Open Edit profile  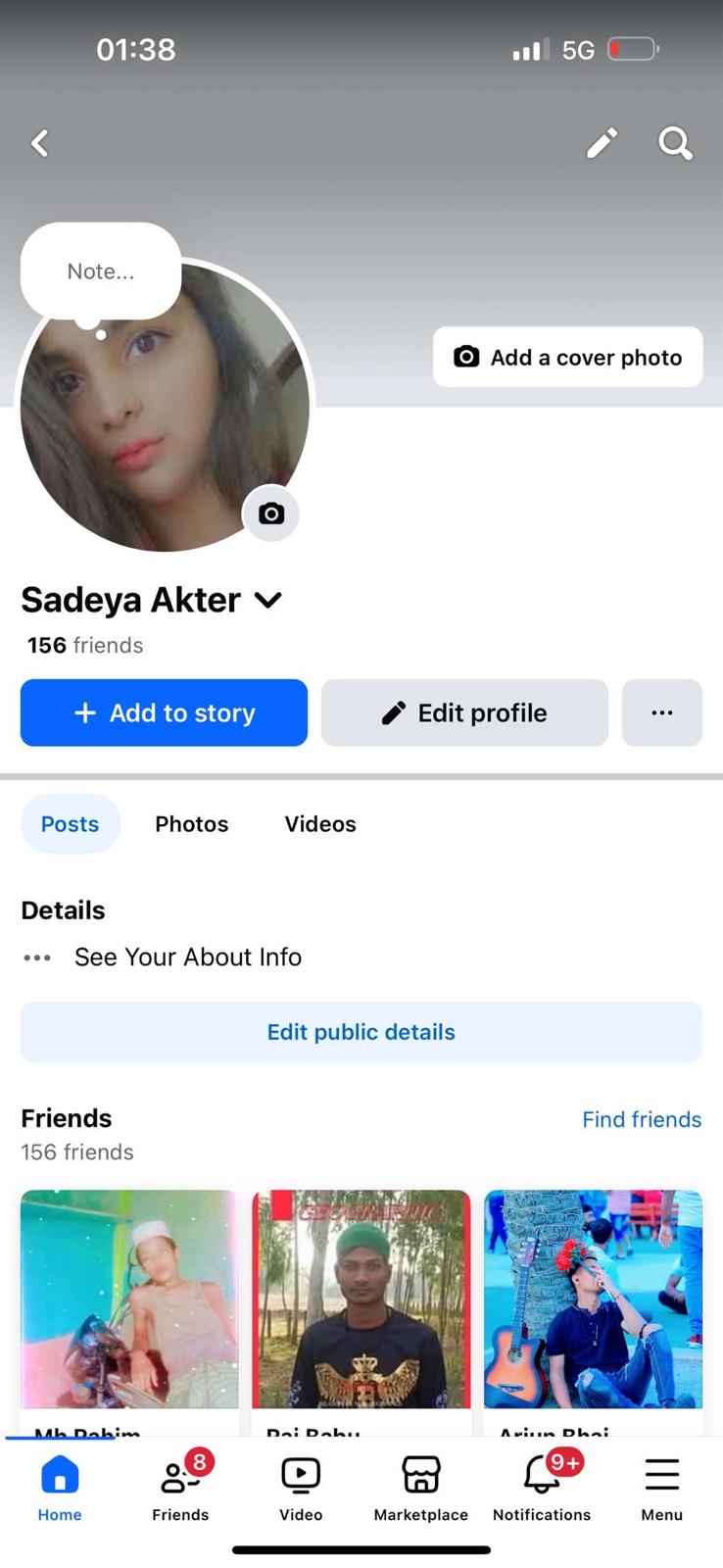(464, 712)
